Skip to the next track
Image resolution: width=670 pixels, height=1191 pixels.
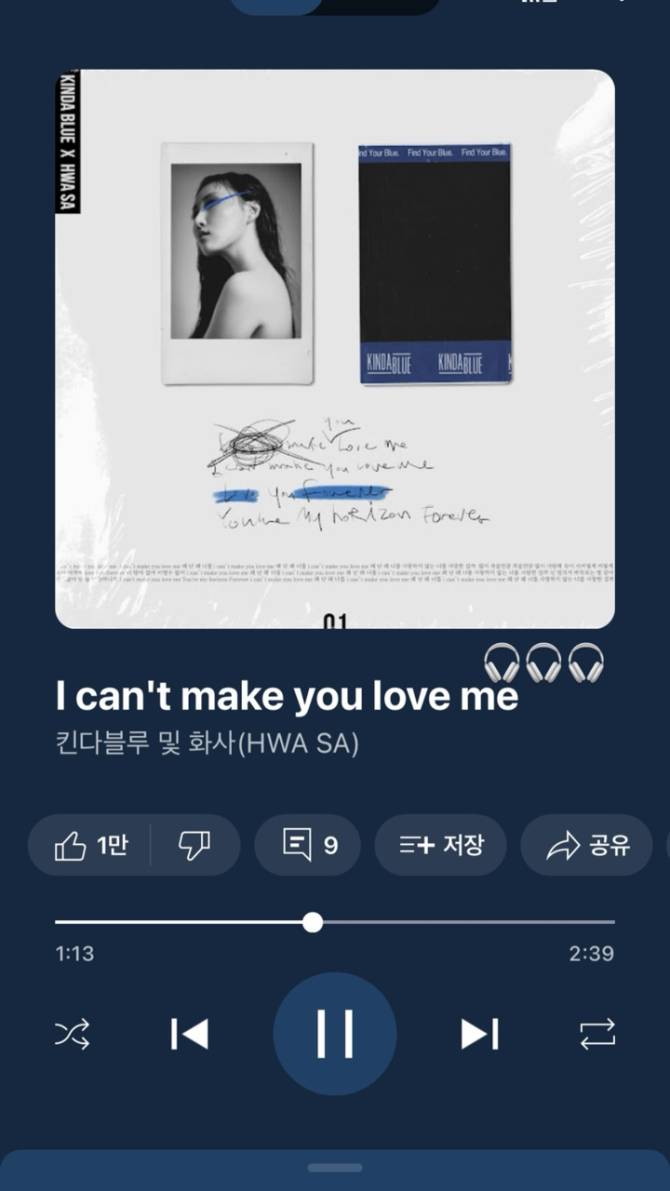point(479,1034)
